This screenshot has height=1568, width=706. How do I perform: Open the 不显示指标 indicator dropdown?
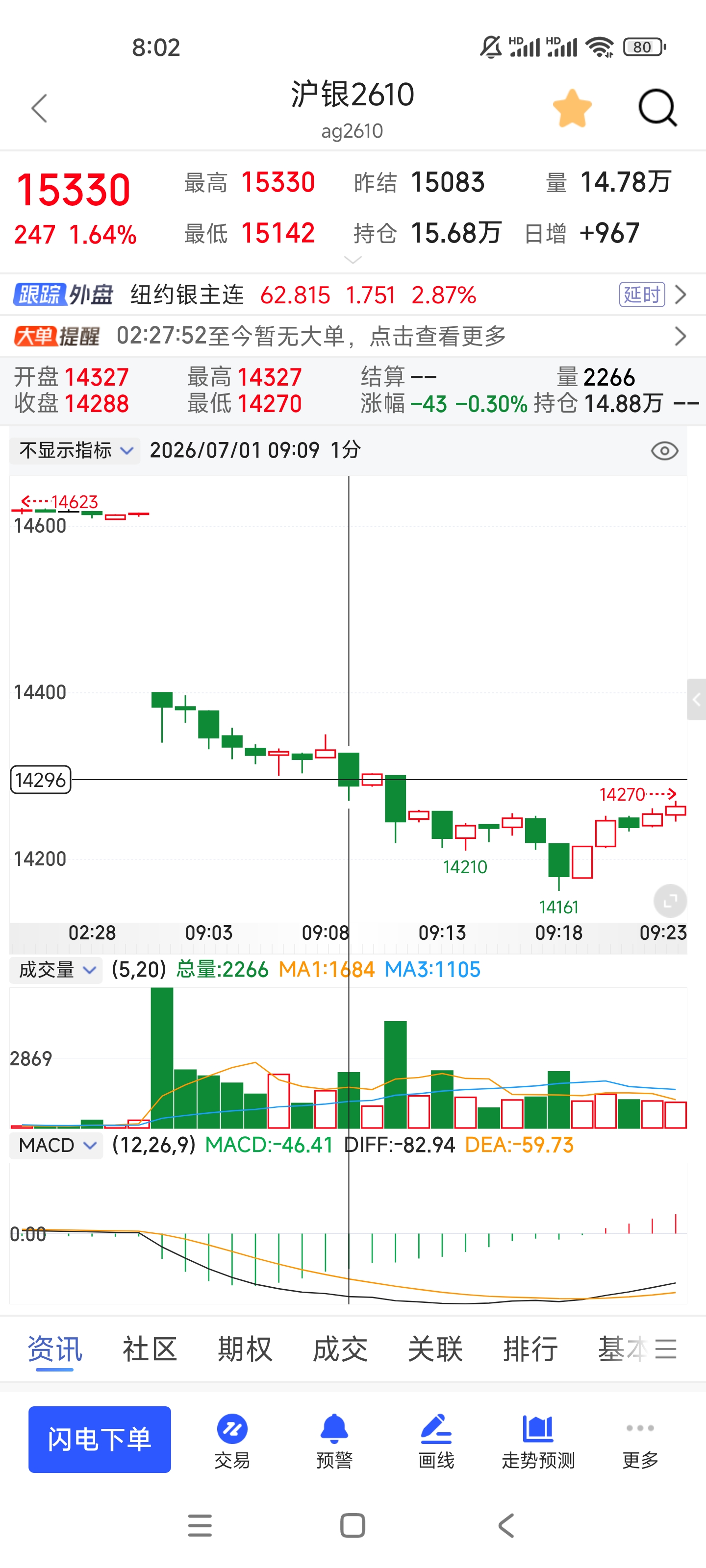coord(76,450)
